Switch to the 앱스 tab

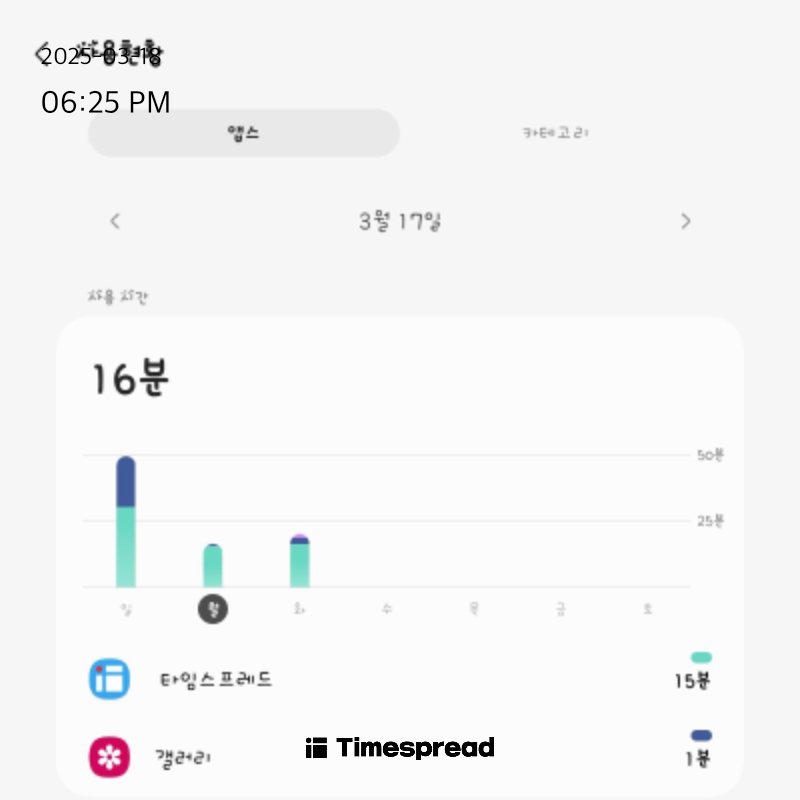[244, 133]
